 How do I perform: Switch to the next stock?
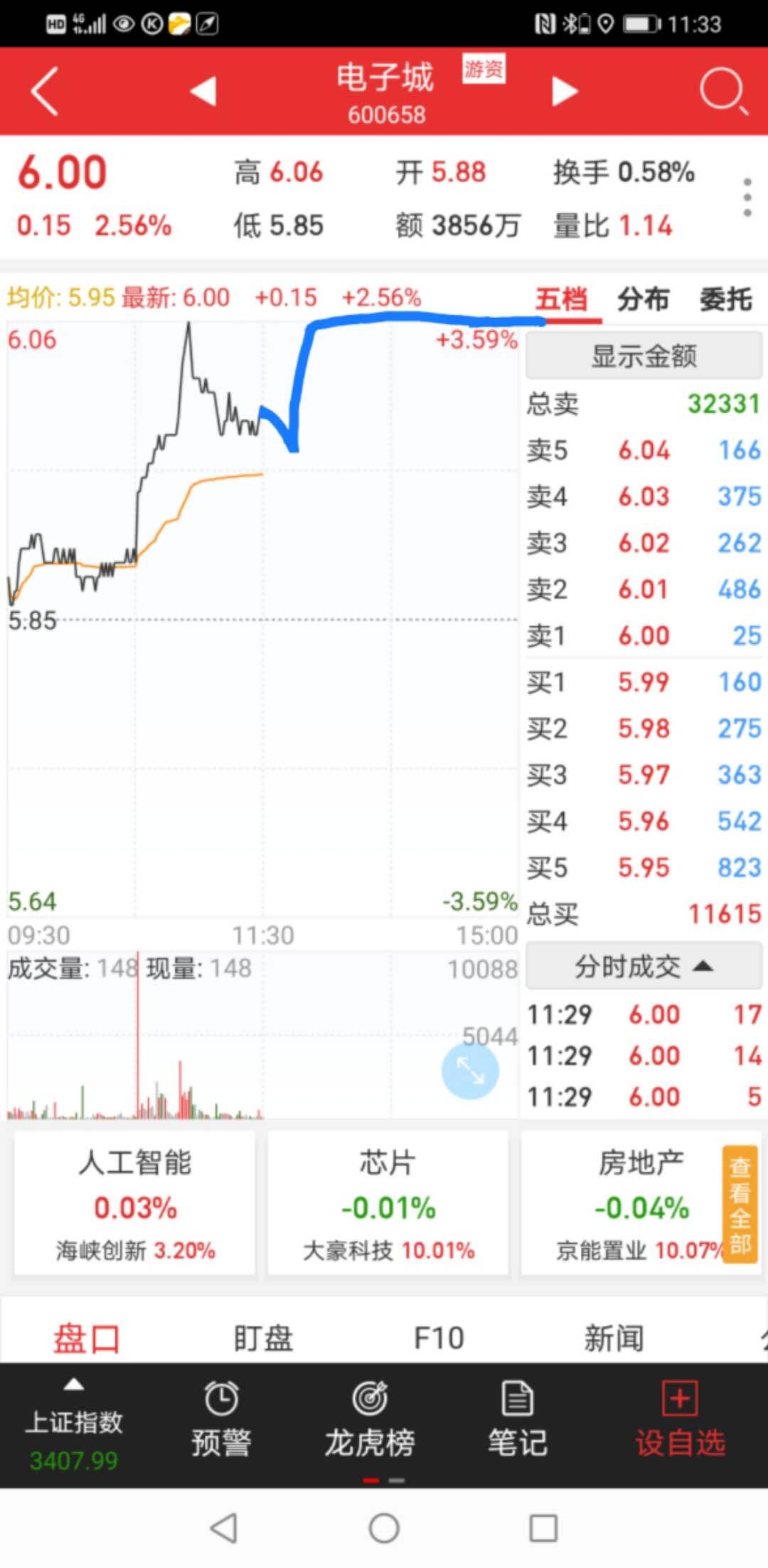pyautogui.click(x=564, y=91)
